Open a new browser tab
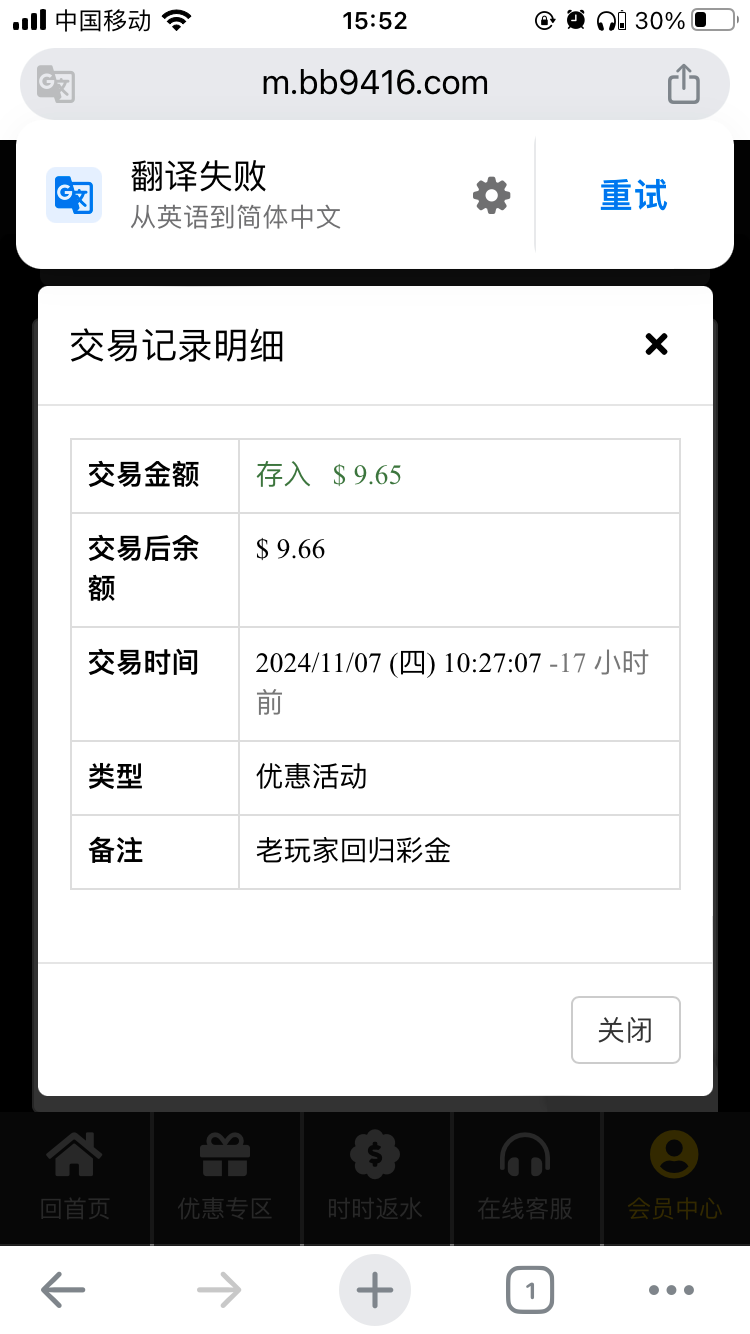750x1334 pixels. (x=375, y=1291)
